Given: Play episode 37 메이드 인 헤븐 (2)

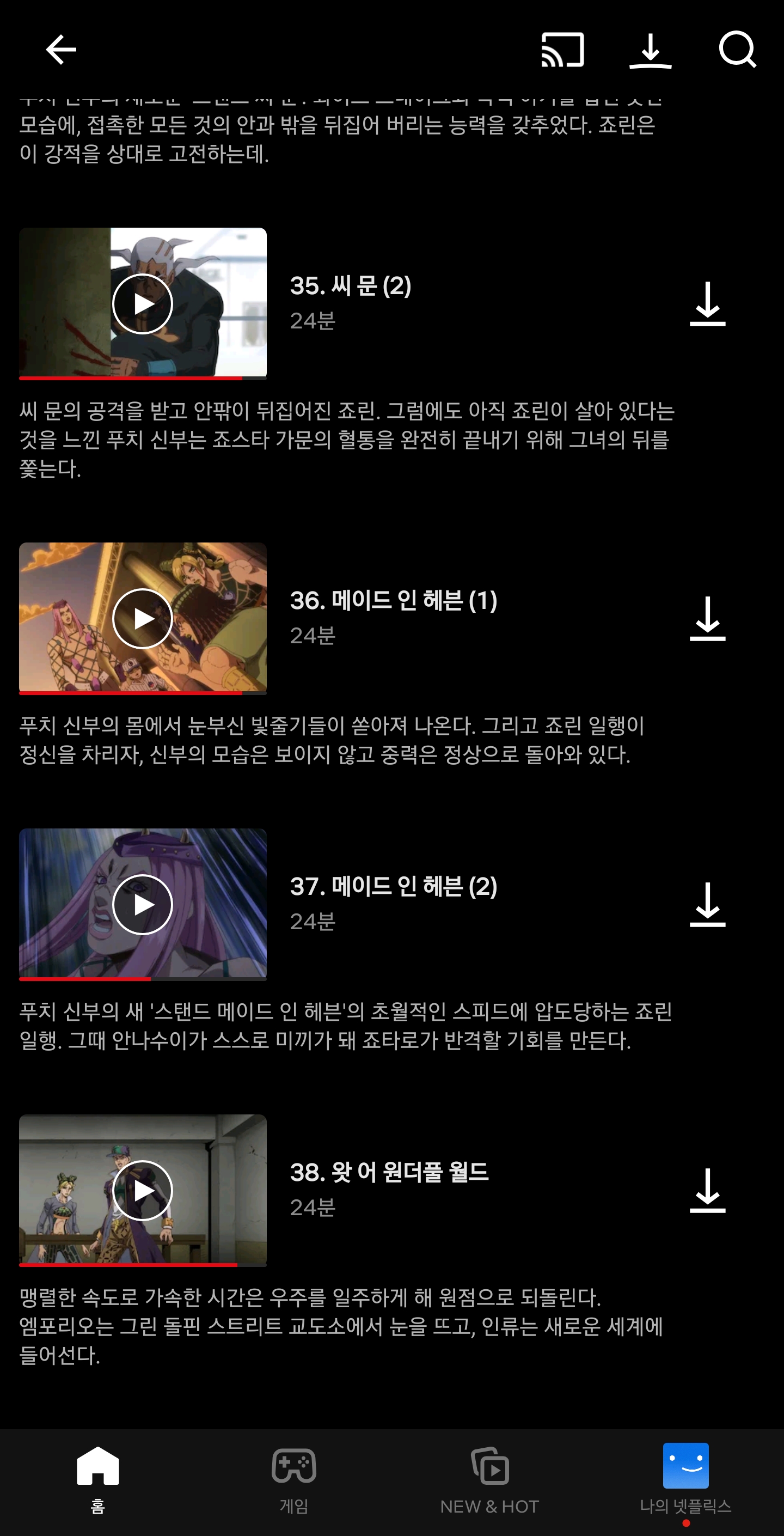Looking at the screenshot, I should (143, 905).
